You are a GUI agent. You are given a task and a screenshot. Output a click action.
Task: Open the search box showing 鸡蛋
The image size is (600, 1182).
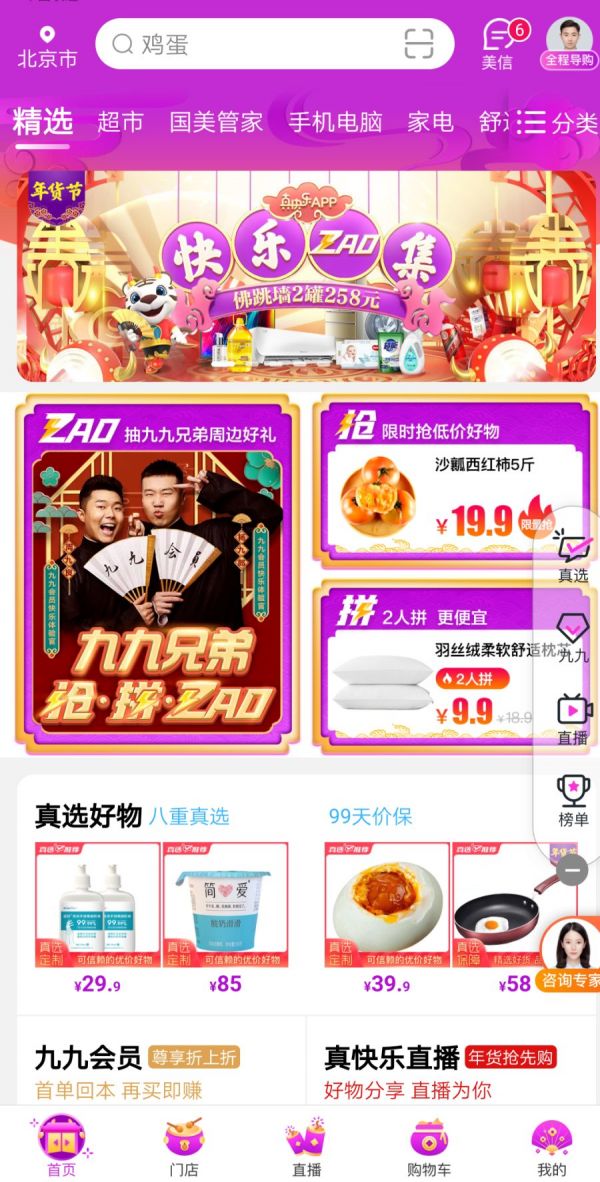coord(250,44)
